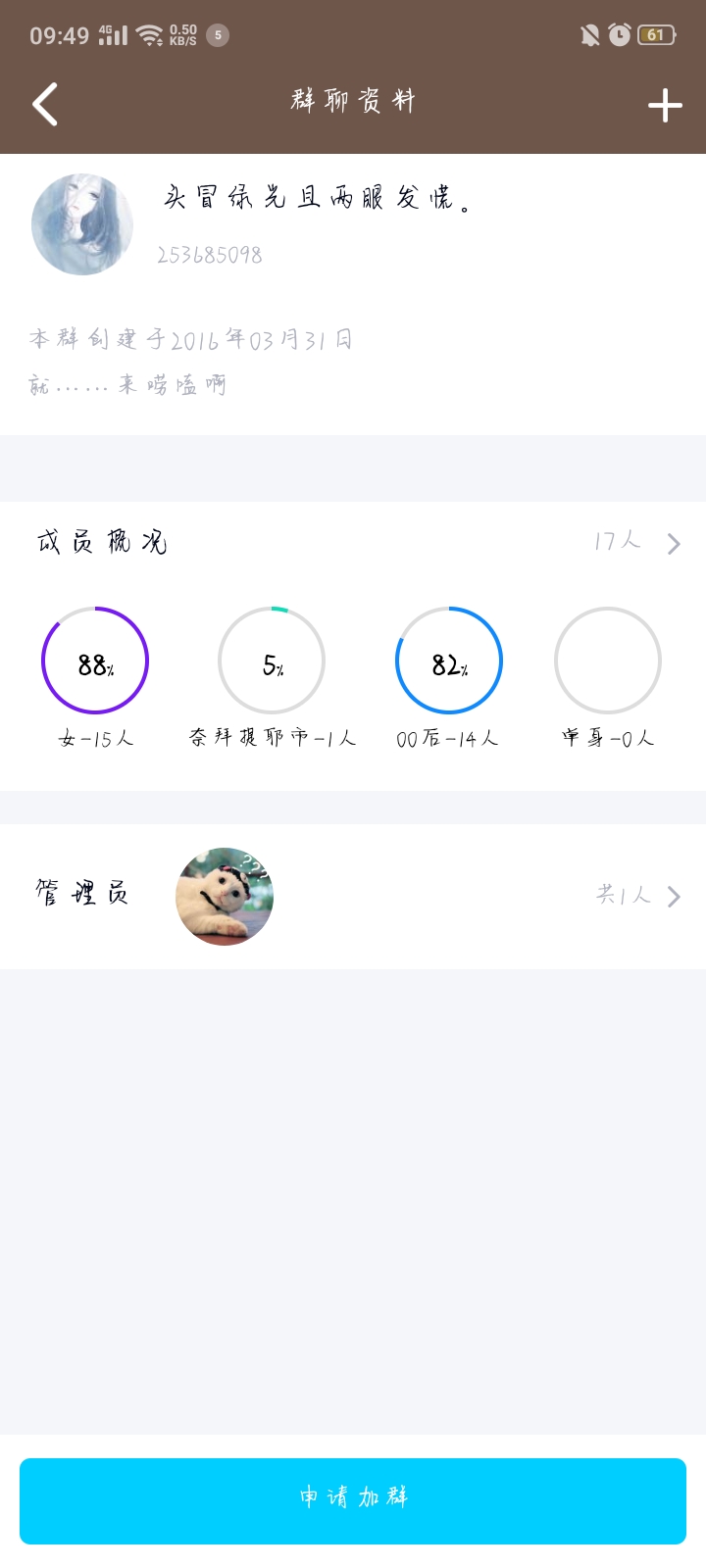
Task: Tap the 申请加群 button to join
Action: [x=353, y=1500]
